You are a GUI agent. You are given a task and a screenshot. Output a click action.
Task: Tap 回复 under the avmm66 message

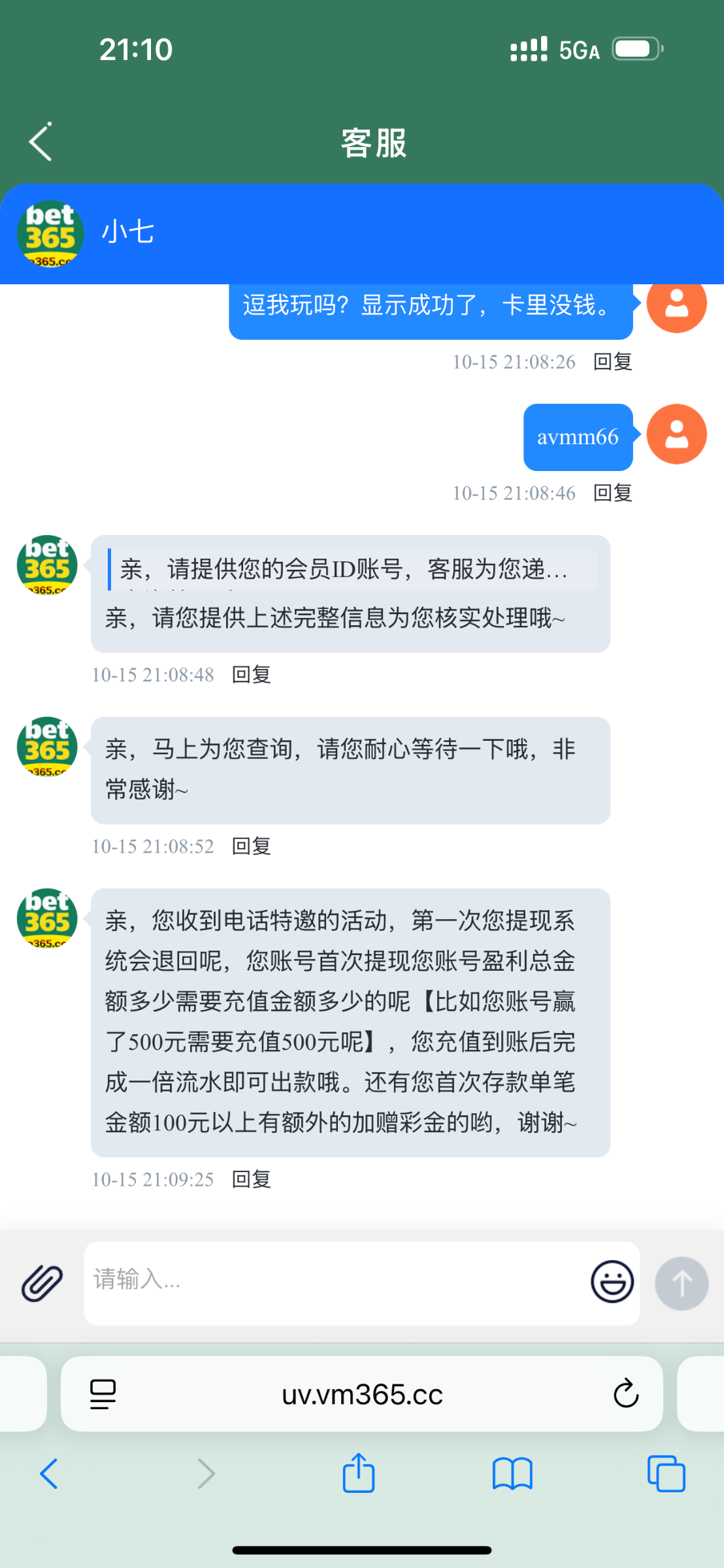pos(612,493)
